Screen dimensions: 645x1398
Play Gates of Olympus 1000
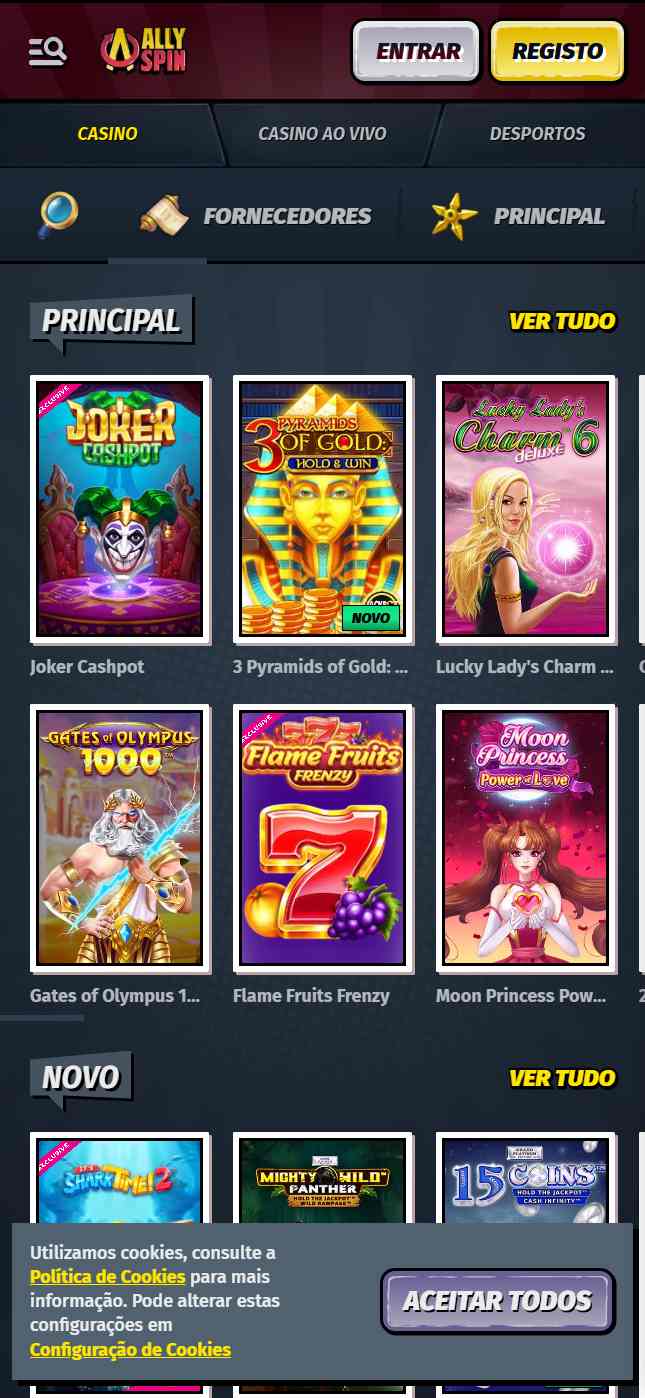(x=119, y=838)
